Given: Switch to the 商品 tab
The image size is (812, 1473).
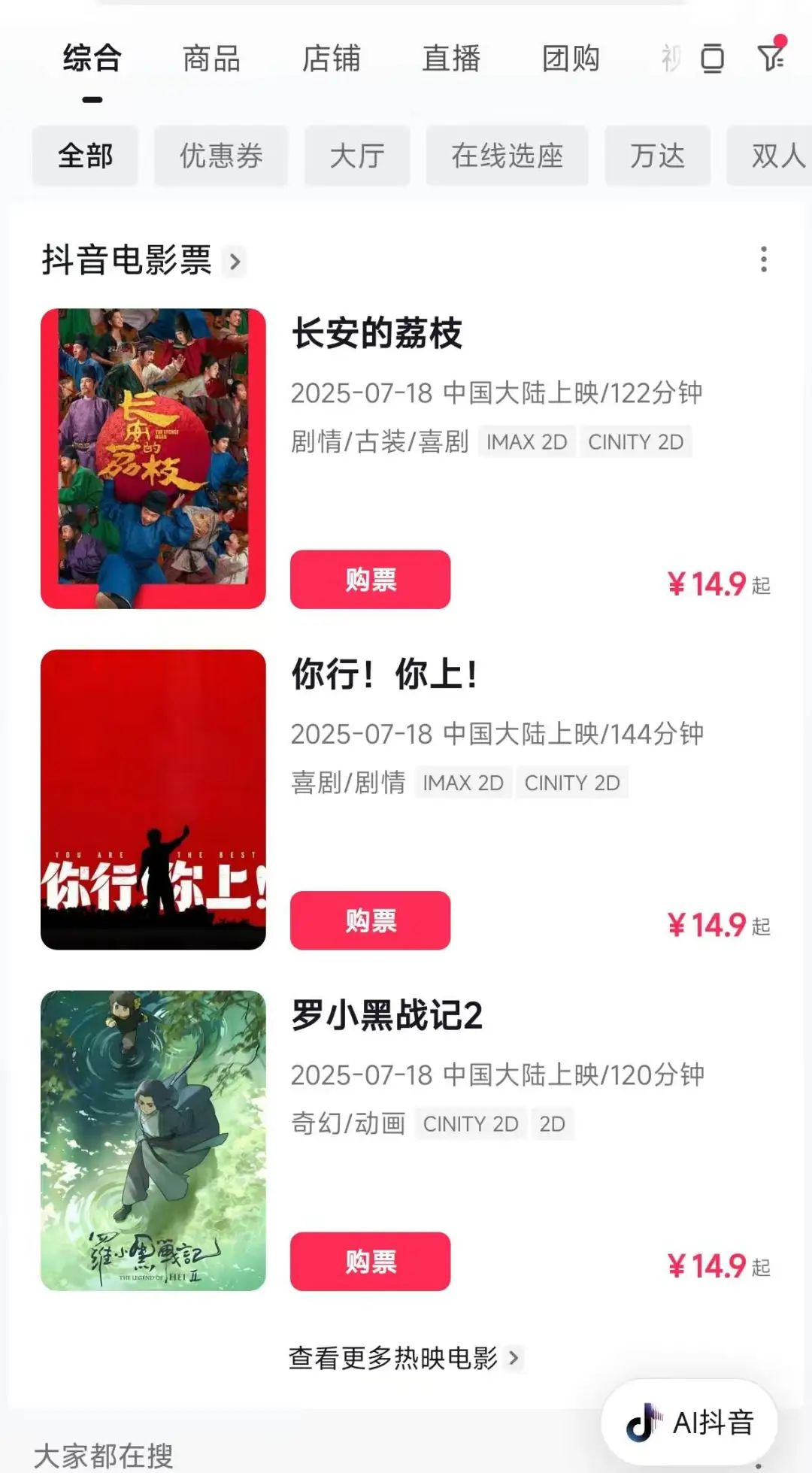Looking at the screenshot, I should (x=211, y=59).
